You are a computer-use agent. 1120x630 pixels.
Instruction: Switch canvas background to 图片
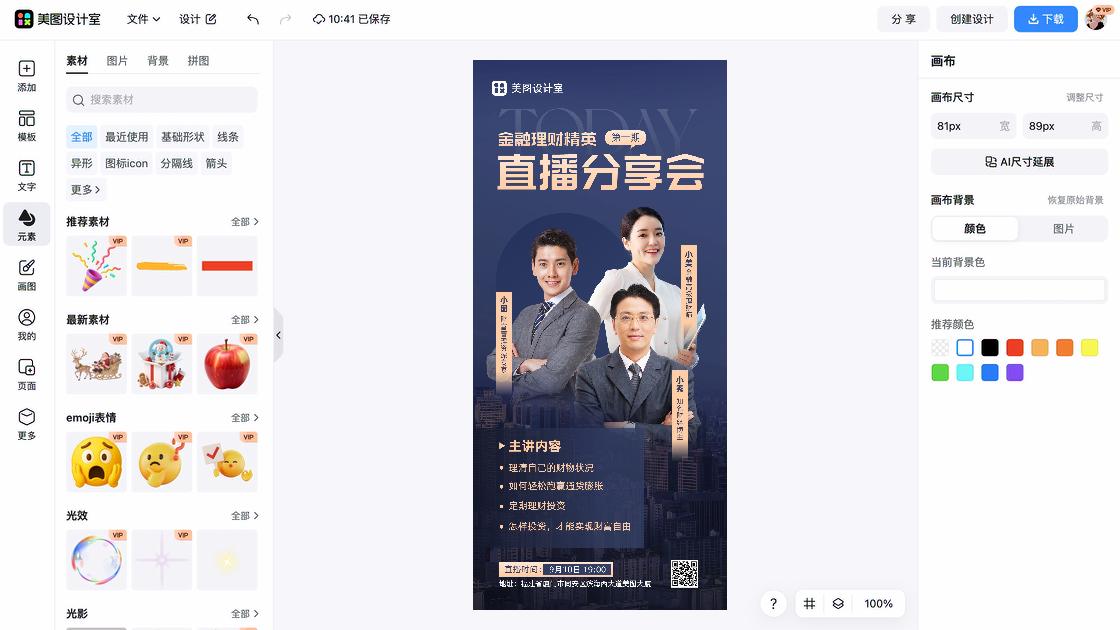coord(1063,229)
